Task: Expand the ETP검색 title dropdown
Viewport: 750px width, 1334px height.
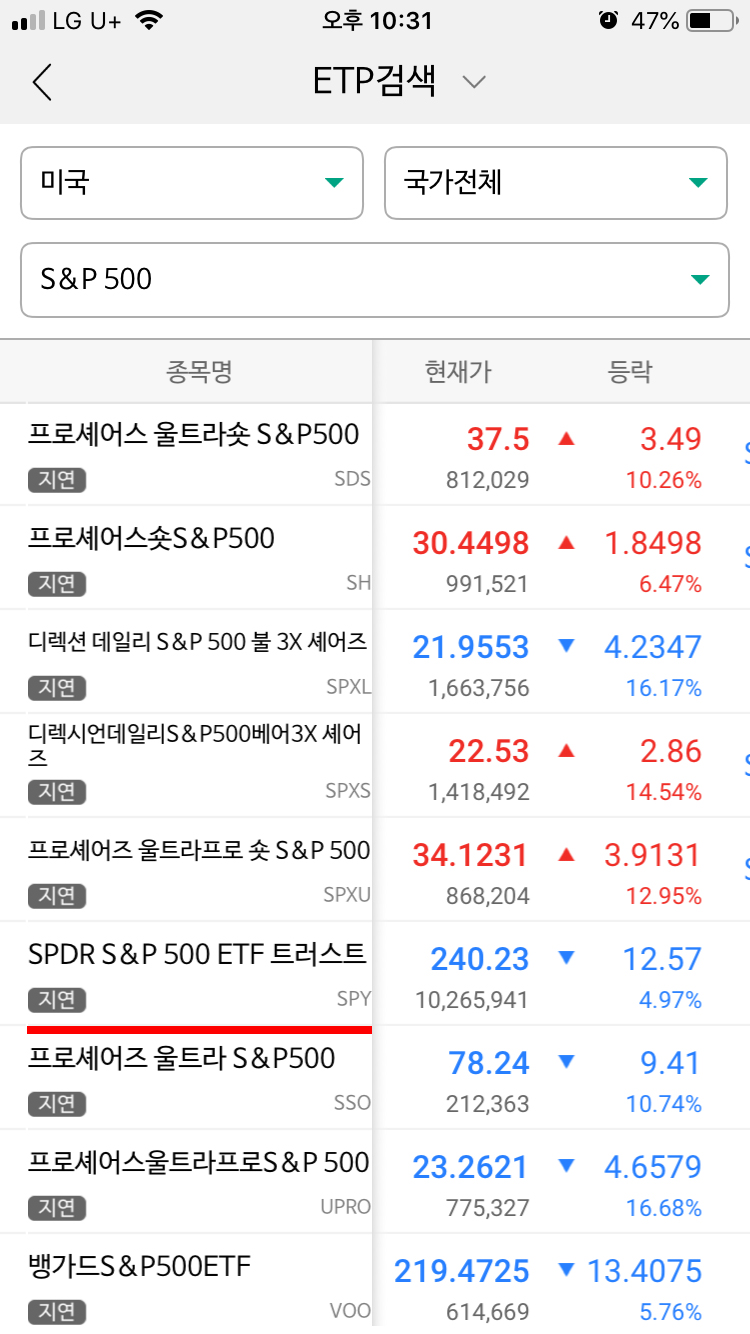Action: (x=474, y=82)
